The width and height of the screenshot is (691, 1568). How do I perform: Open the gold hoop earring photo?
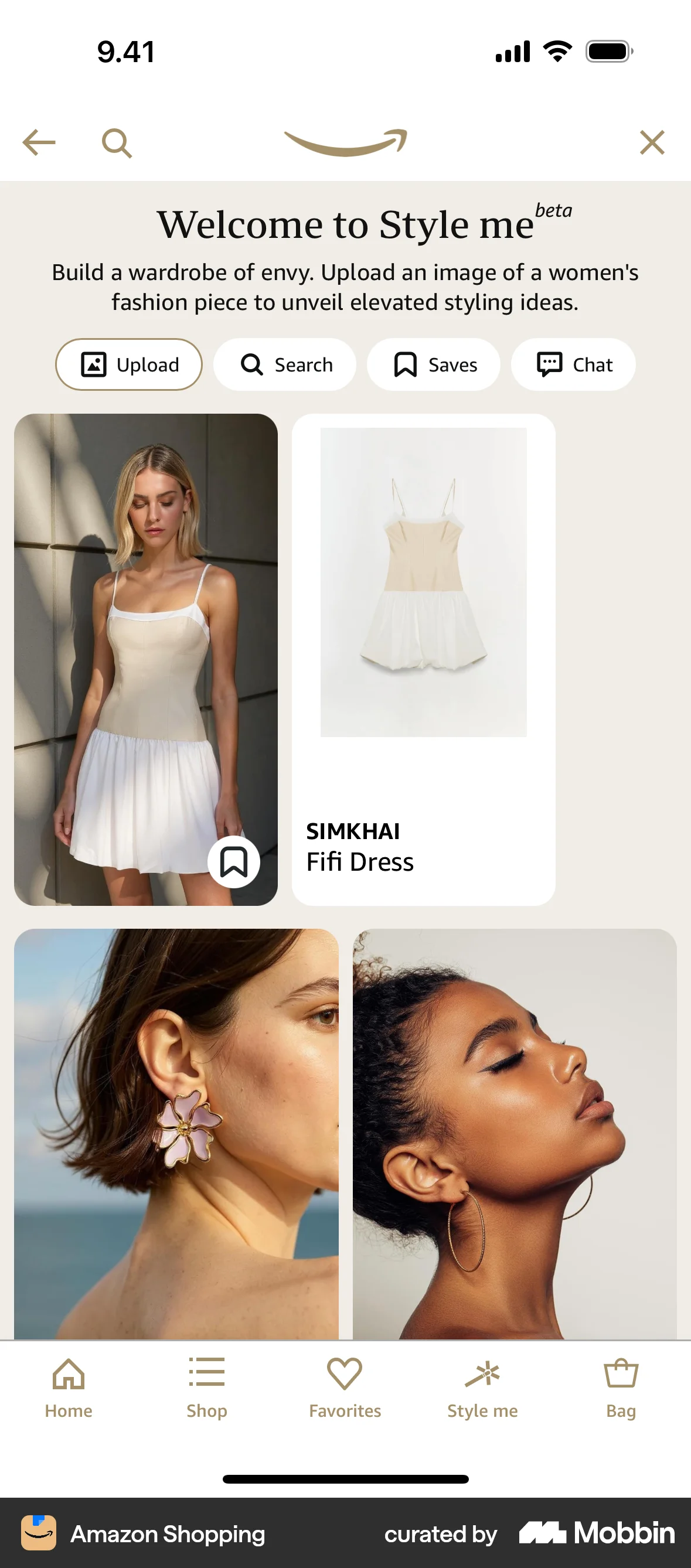pos(515,1132)
